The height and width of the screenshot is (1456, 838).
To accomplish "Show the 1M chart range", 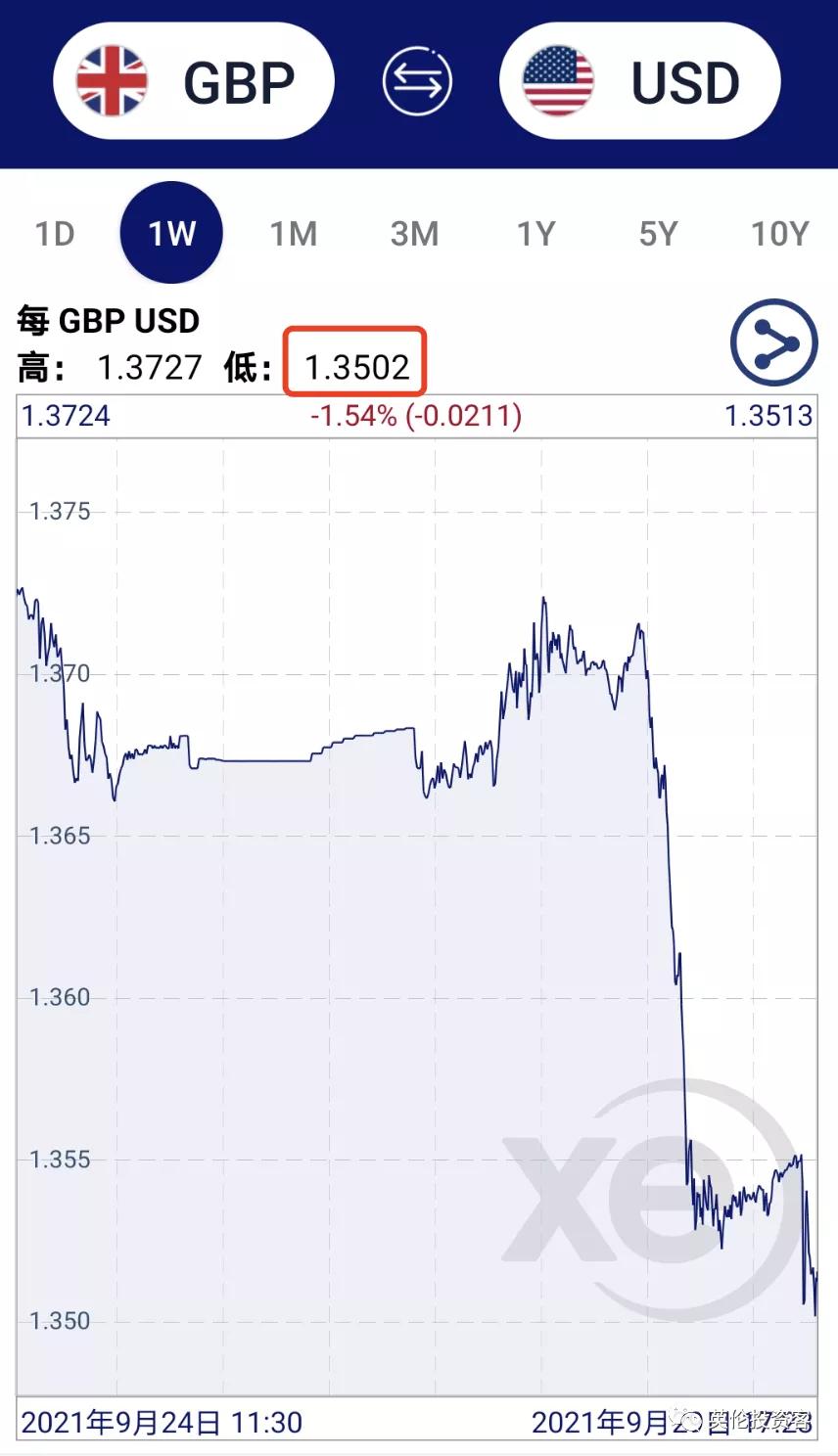I will [x=293, y=234].
